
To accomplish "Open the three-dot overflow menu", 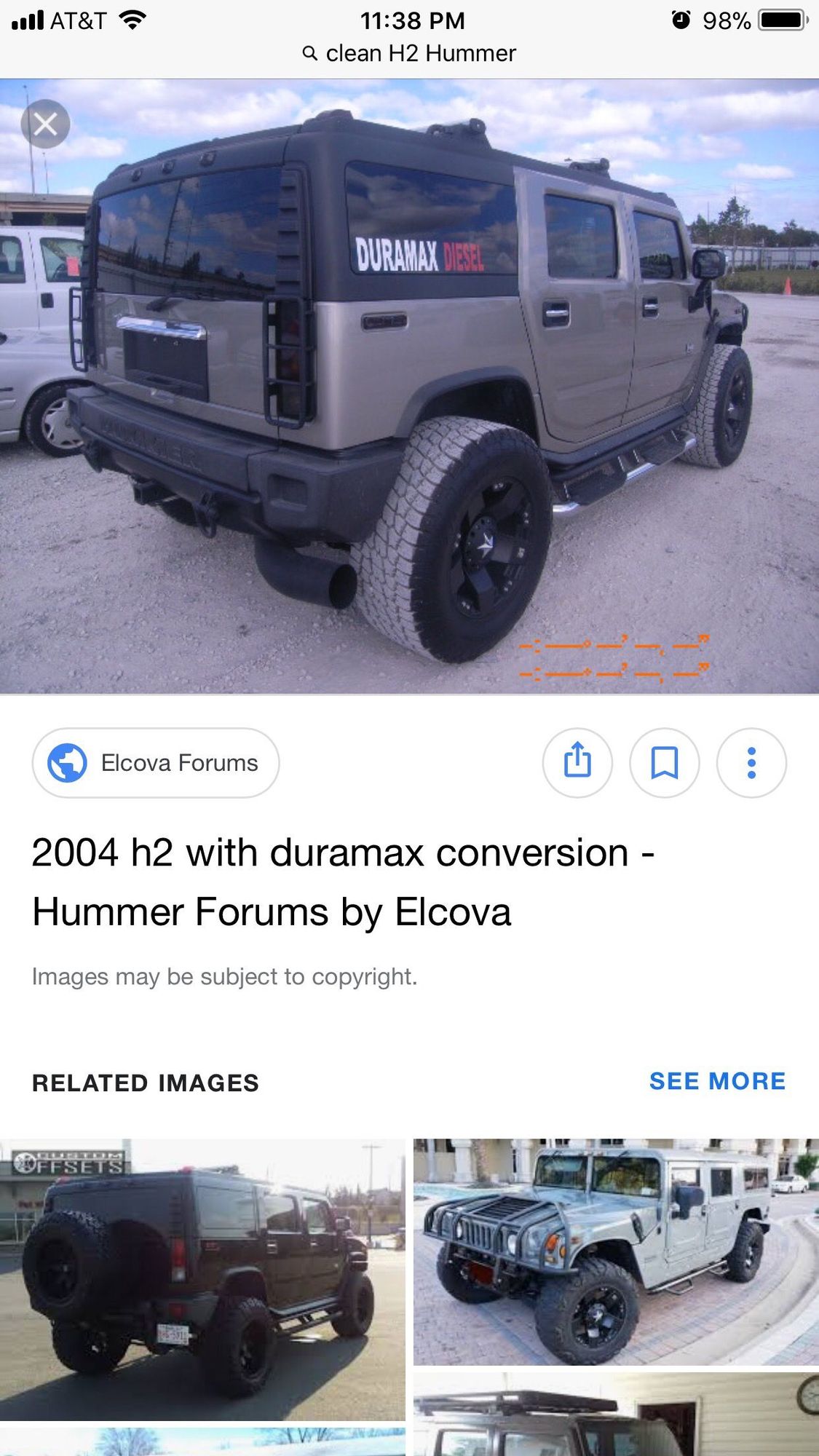I will click(x=751, y=763).
